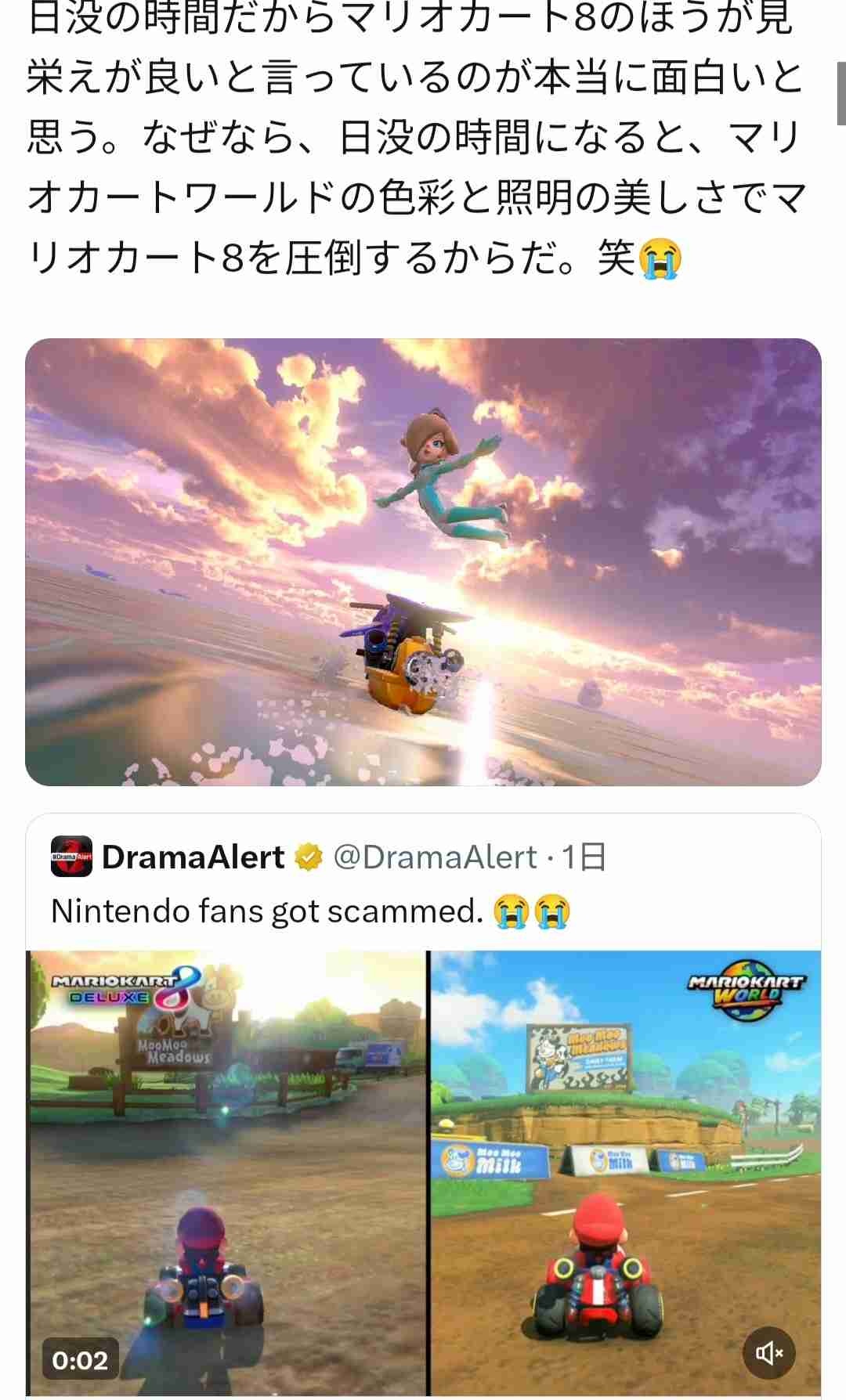
Task: Unmute the video sound
Action: pyautogui.click(x=768, y=1352)
